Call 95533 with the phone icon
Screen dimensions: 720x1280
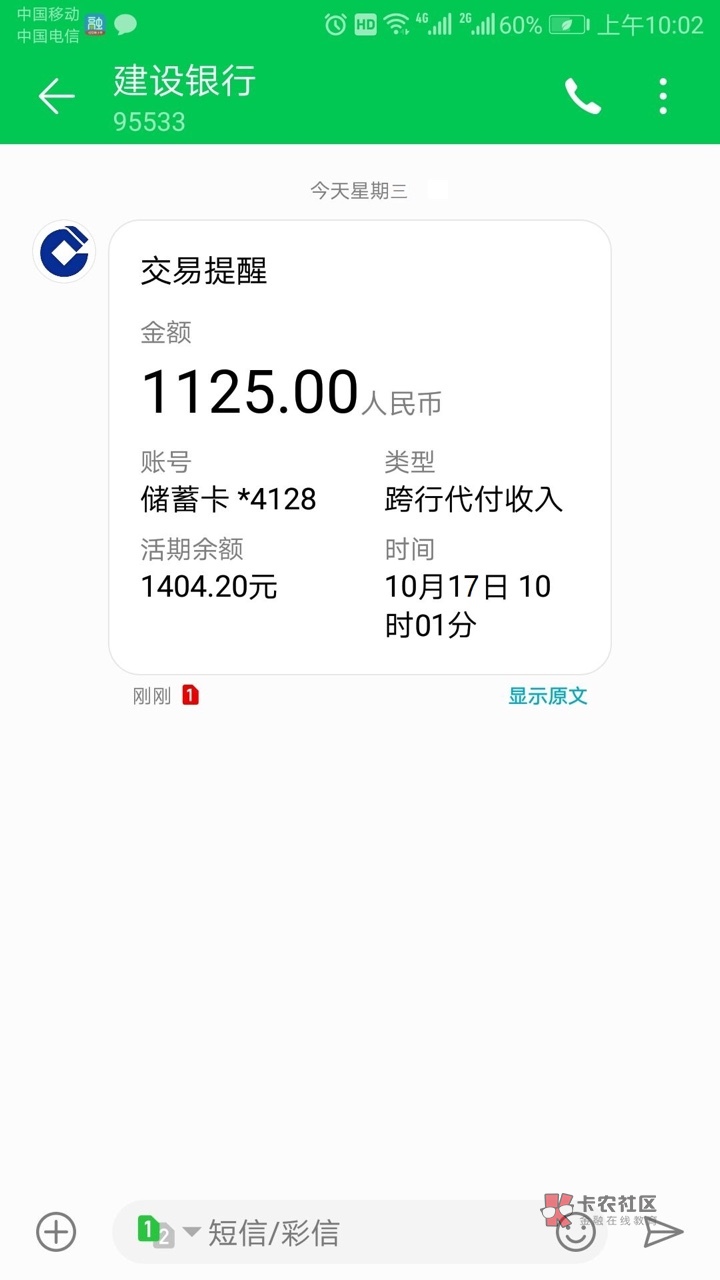(x=582, y=96)
